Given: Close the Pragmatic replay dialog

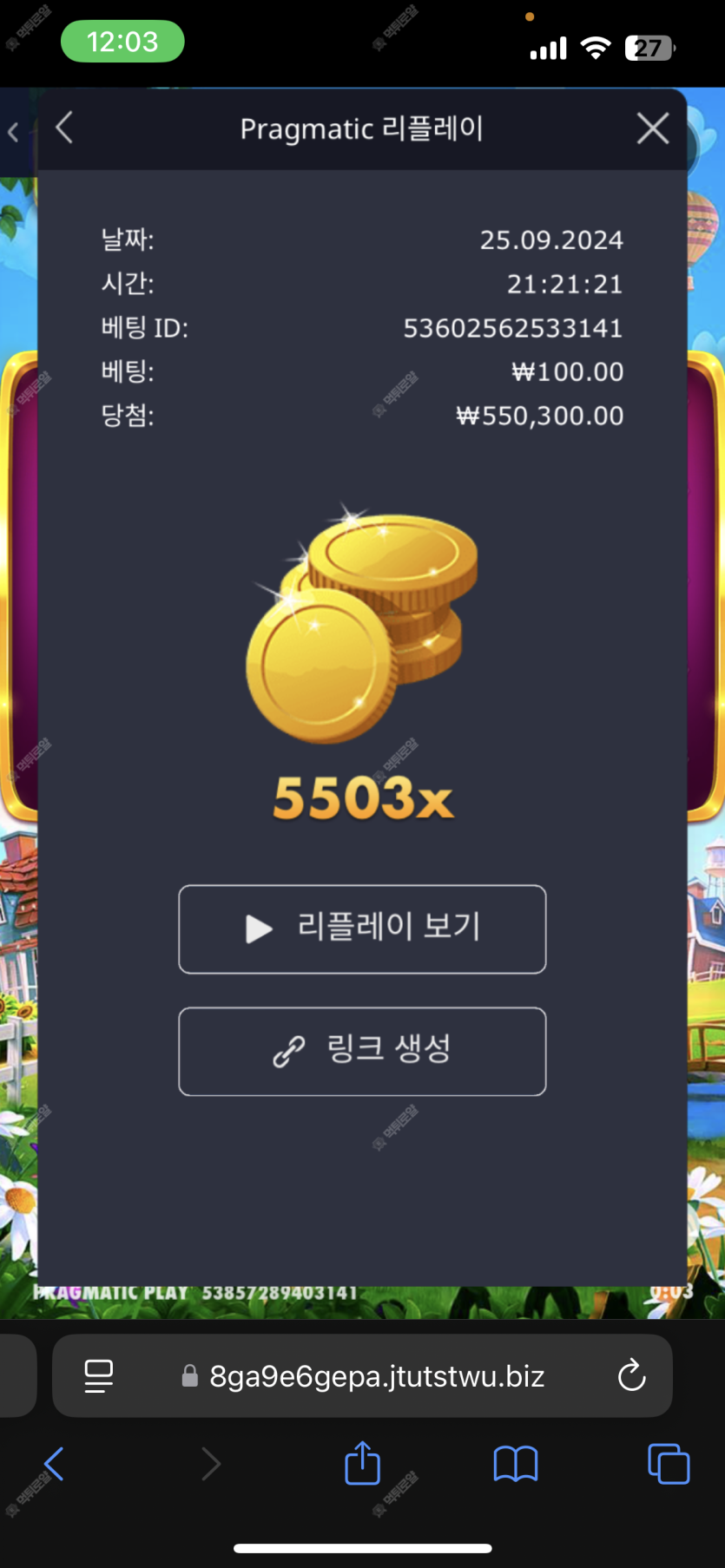Looking at the screenshot, I should [x=652, y=128].
